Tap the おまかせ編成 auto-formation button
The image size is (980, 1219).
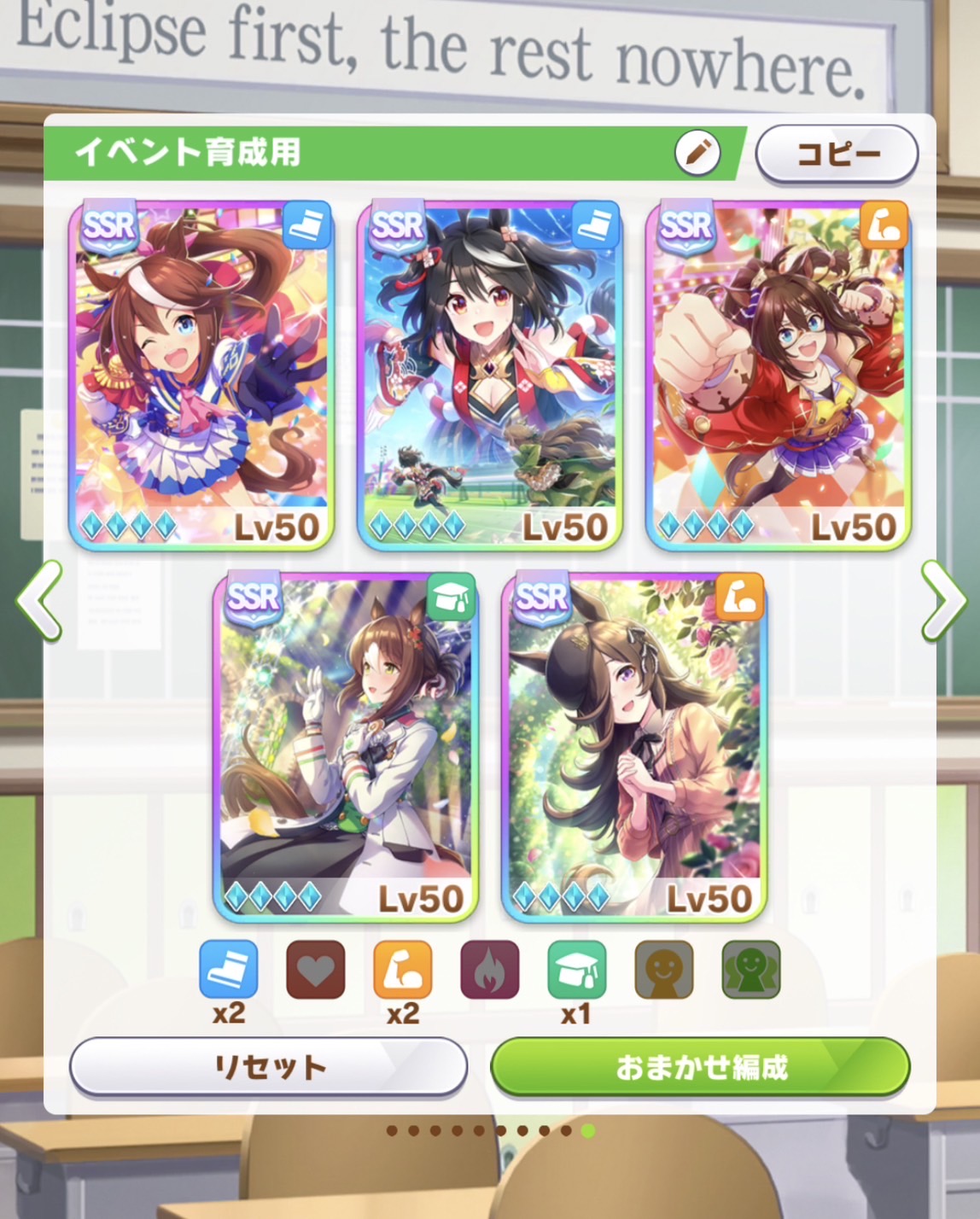coord(700,1066)
